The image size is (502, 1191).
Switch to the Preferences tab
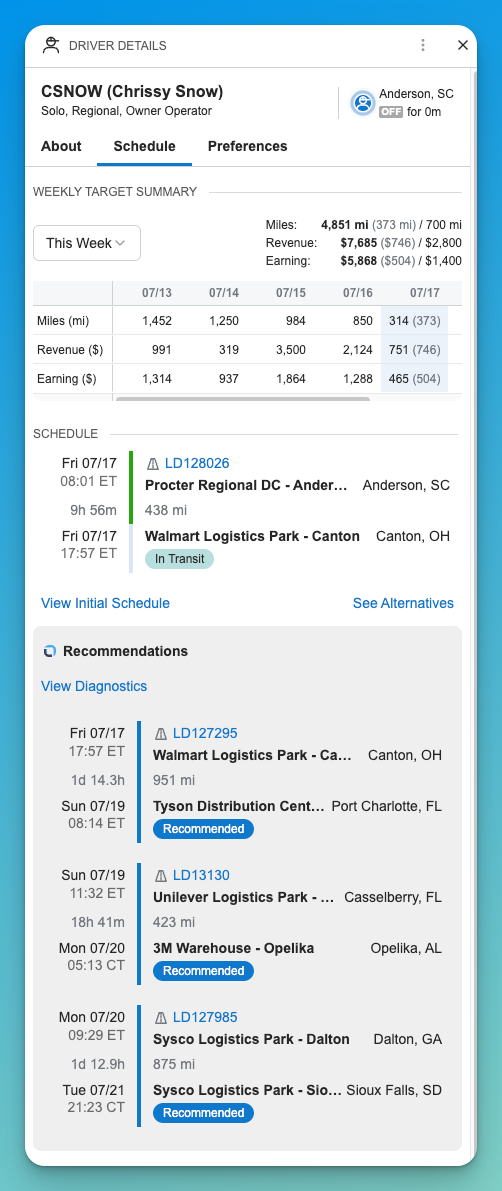(x=248, y=147)
